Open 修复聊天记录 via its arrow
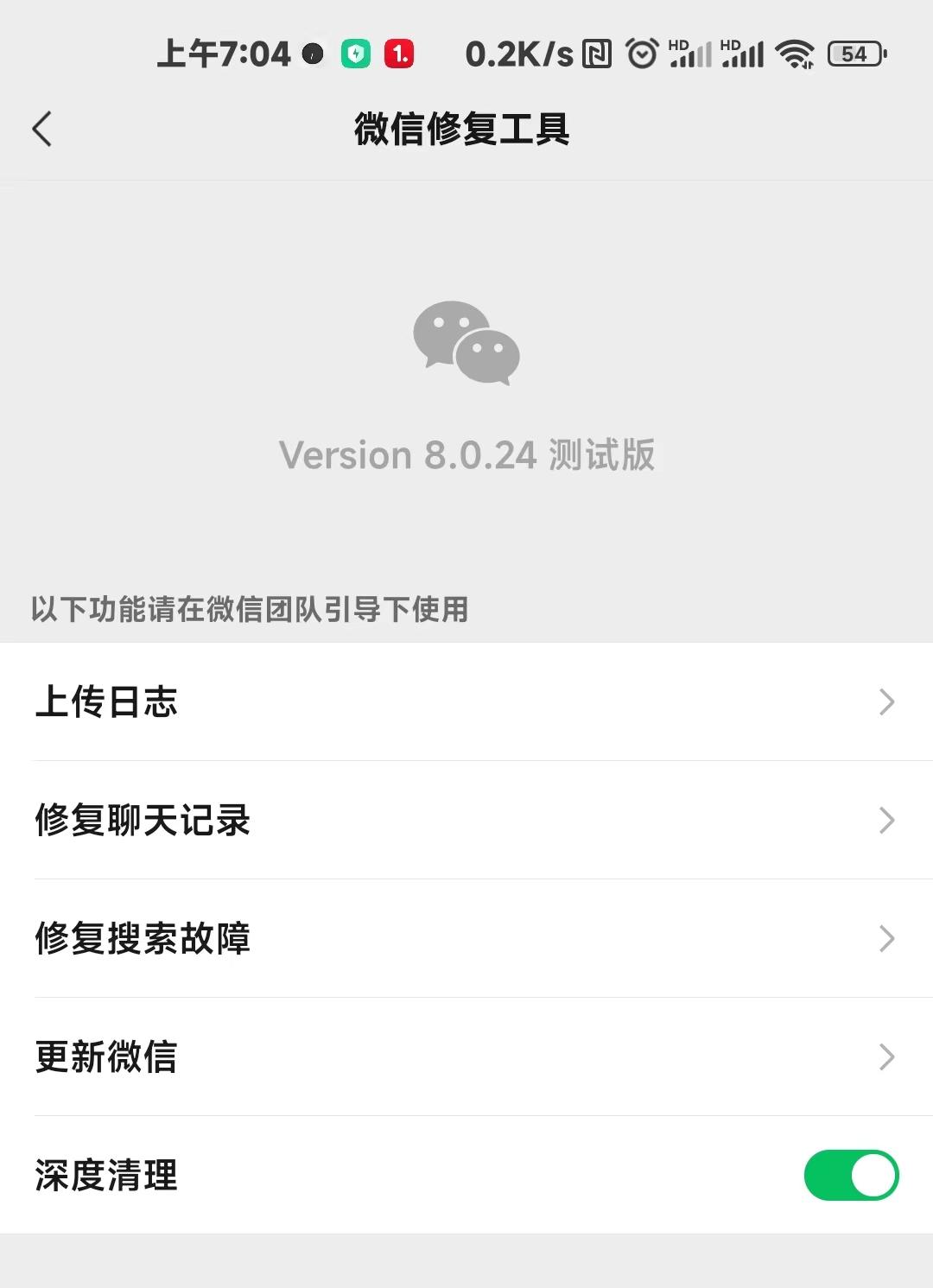933x1288 pixels. point(886,822)
